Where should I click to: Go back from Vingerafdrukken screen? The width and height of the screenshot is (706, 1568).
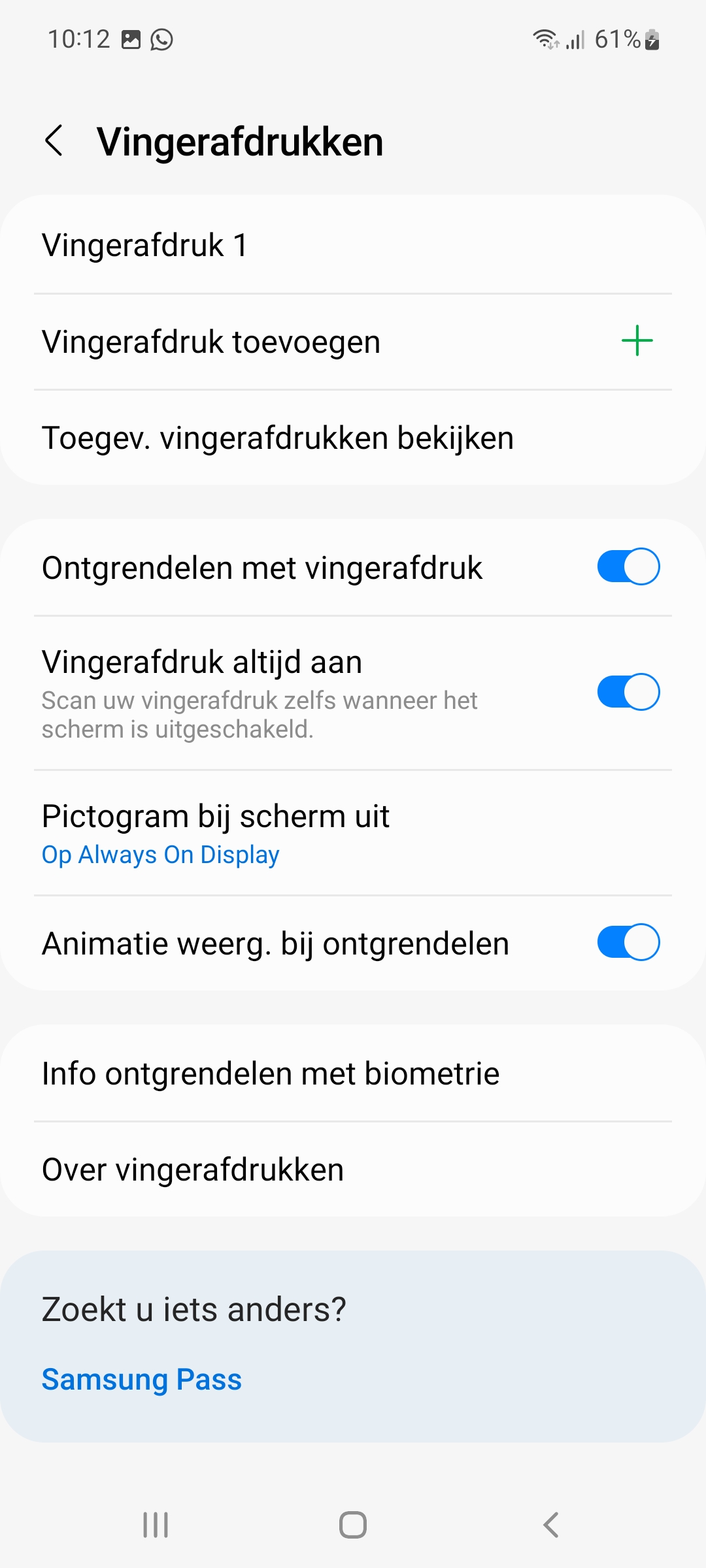(54, 141)
